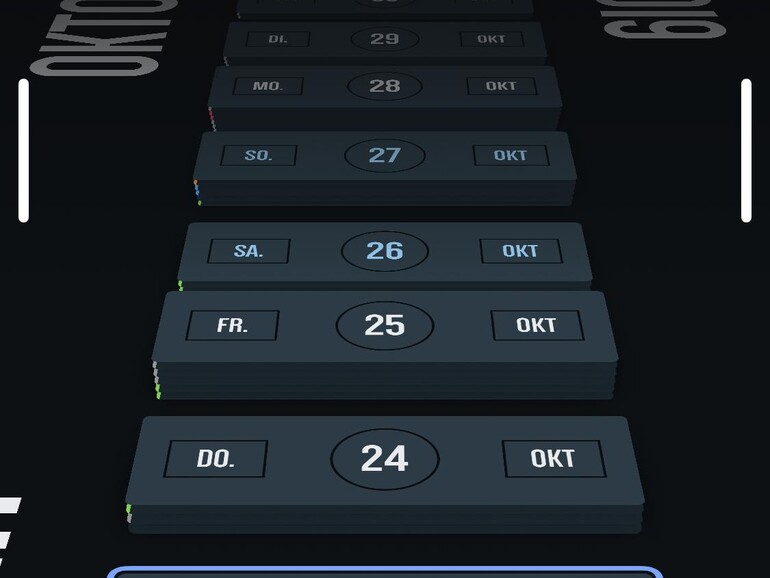Open the Friday 25 Okt day stack
The width and height of the screenshot is (770, 578).
point(384,326)
